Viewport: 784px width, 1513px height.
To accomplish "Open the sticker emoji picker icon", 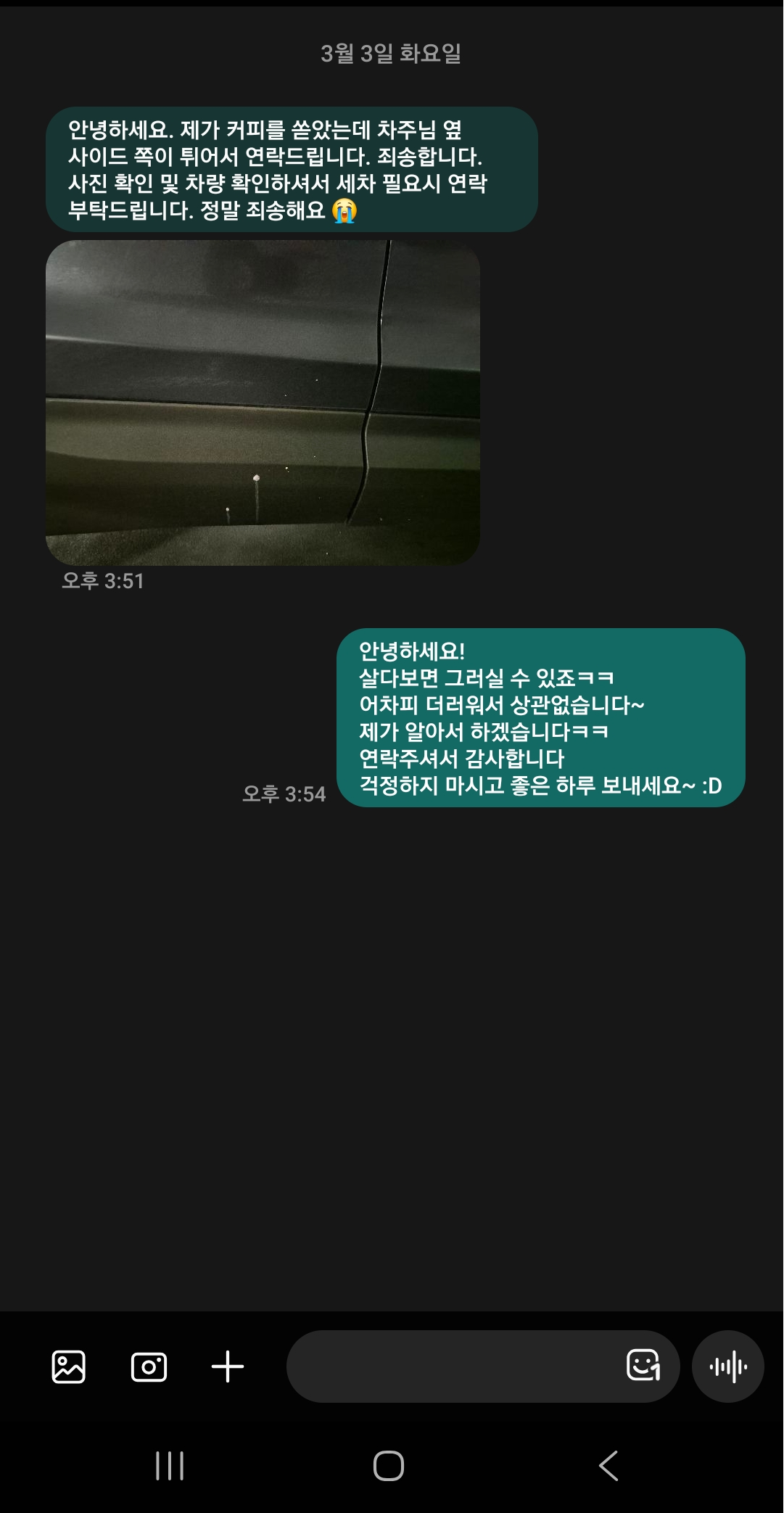I will tap(643, 1365).
